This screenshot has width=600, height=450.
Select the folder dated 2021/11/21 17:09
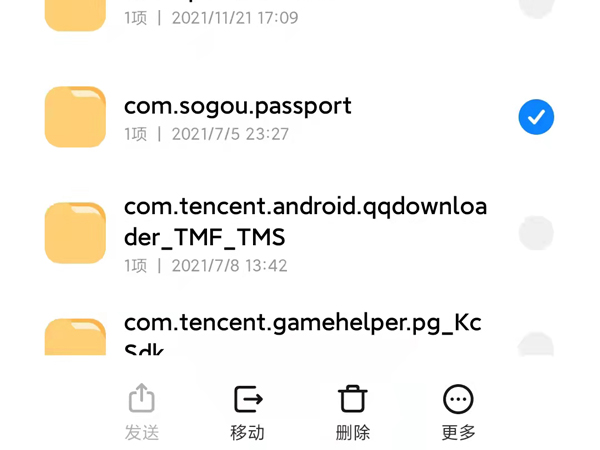(536, 8)
